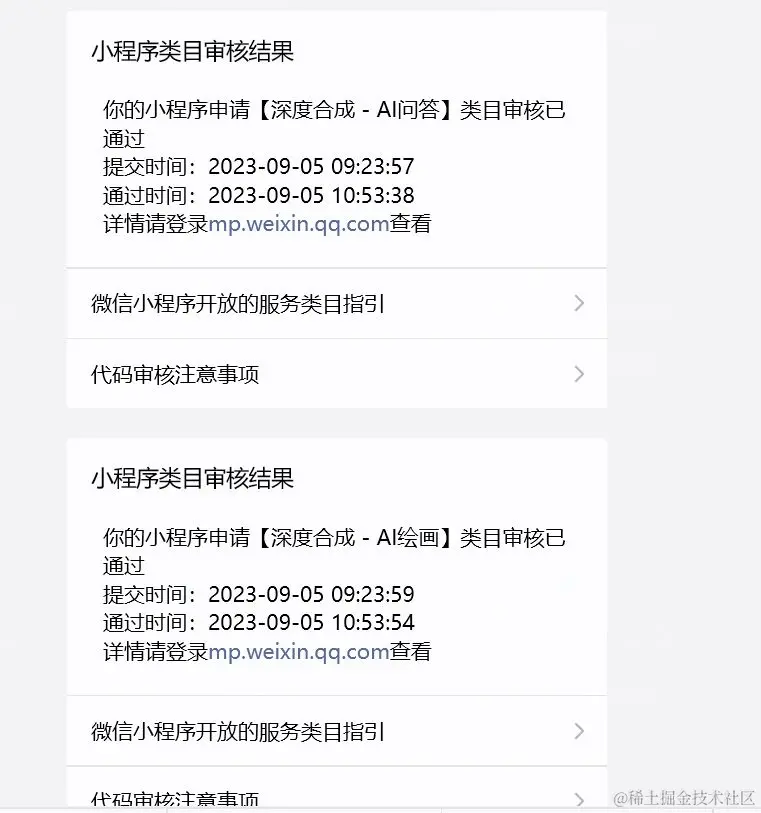Open 代码审核注意事项 under the AI问答 notice
Image resolution: width=761 pixels, height=813 pixels.
click(336, 375)
